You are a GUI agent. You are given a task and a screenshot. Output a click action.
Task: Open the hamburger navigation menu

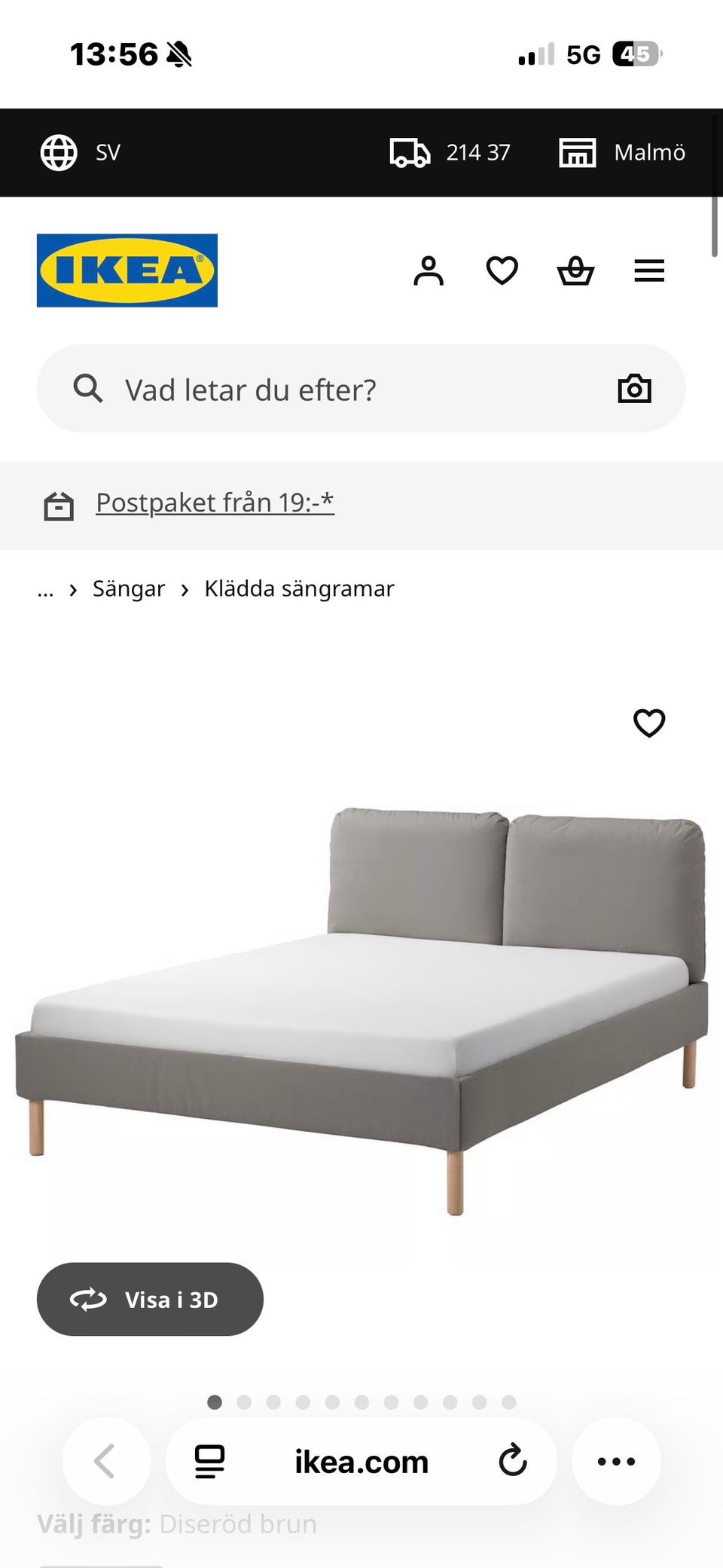(x=648, y=271)
